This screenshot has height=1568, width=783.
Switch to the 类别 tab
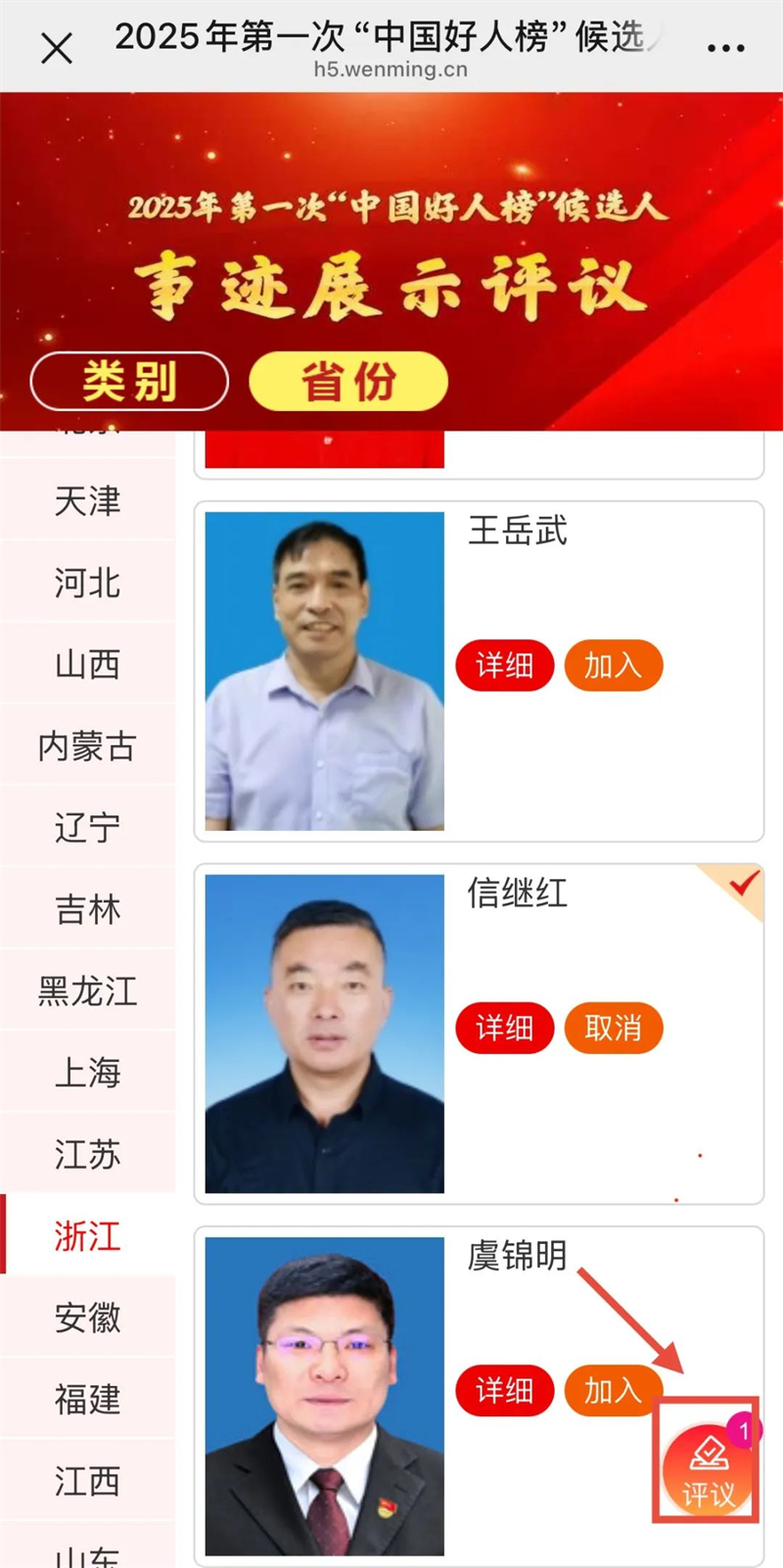(x=129, y=381)
